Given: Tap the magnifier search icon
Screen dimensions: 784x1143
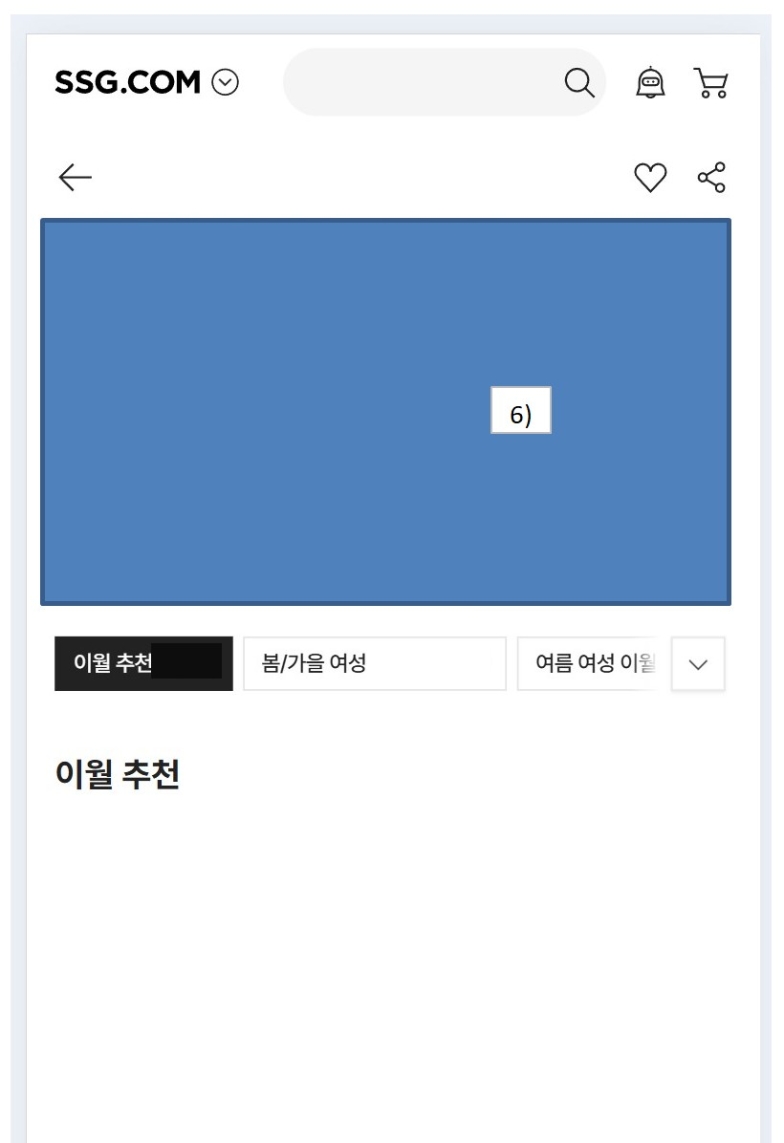Looking at the screenshot, I should pos(580,82).
